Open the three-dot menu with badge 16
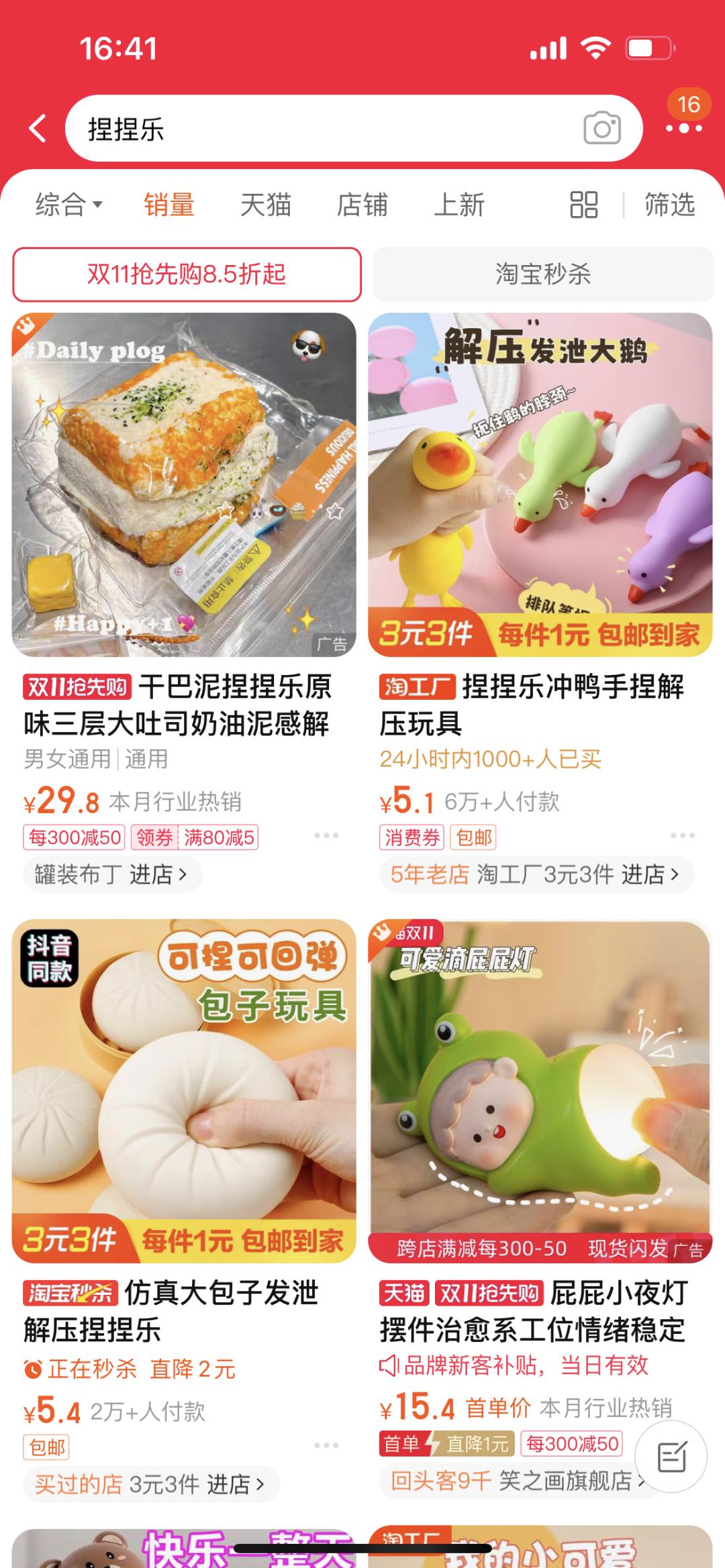Image resolution: width=725 pixels, height=1568 pixels. pos(684,127)
